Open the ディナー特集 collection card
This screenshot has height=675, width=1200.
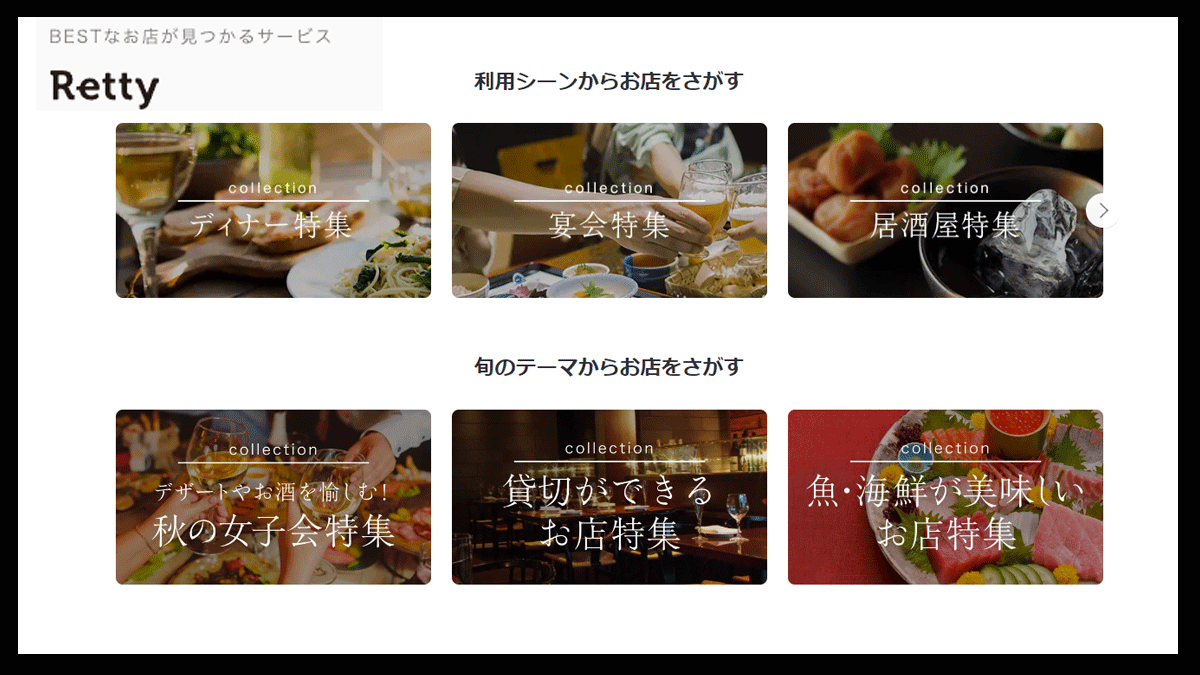coord(273,211)
